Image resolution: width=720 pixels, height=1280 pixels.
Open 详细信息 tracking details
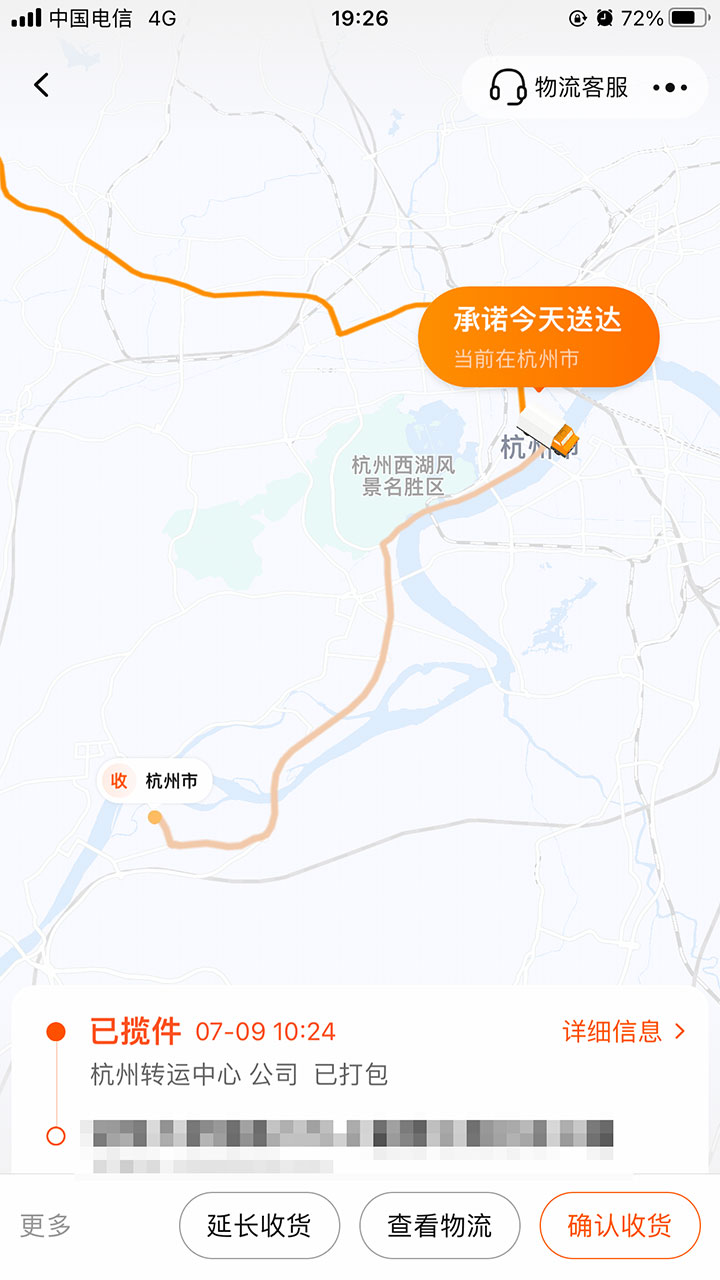point(624,1031)
